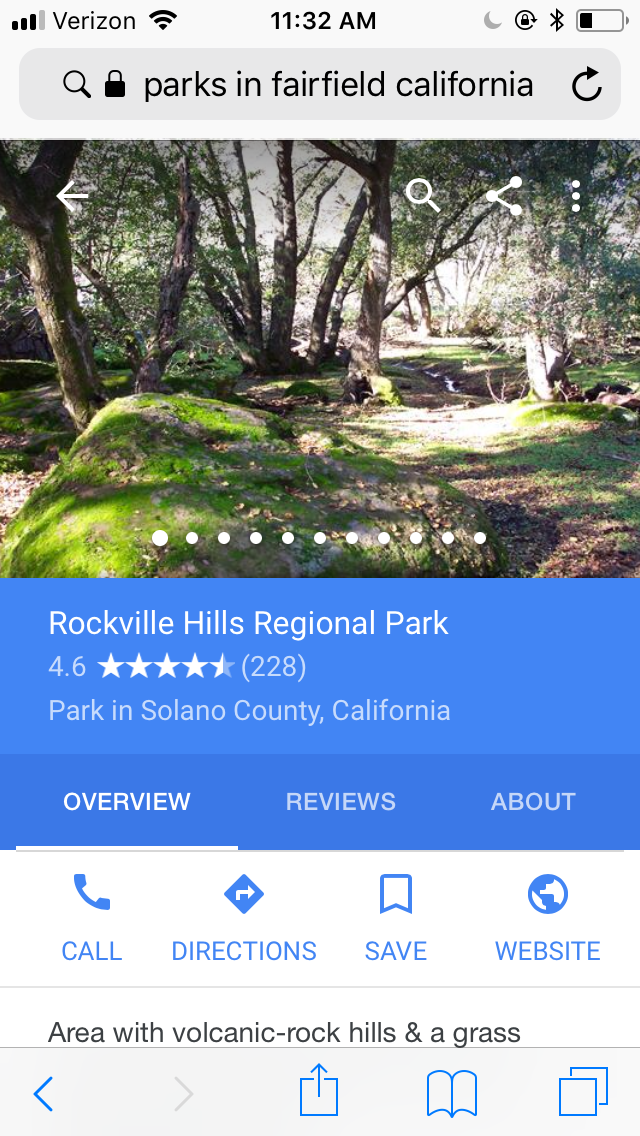
Task: Open Safari bookmarks
Action: [452, 1092]
